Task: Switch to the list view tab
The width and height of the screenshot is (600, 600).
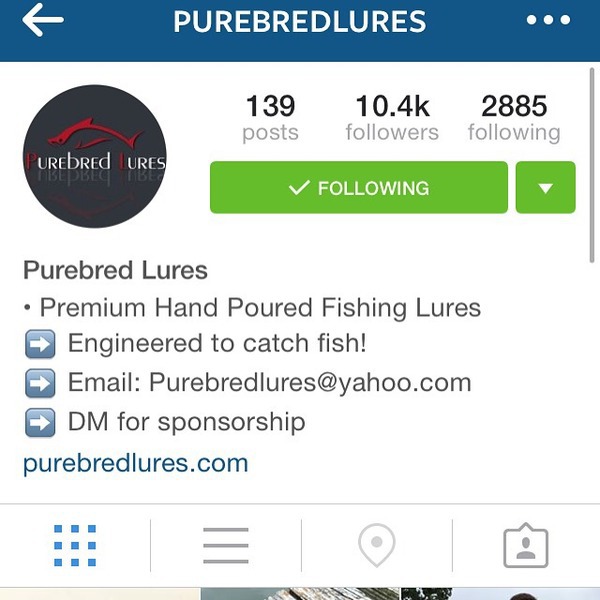Action: click(225, 546)
